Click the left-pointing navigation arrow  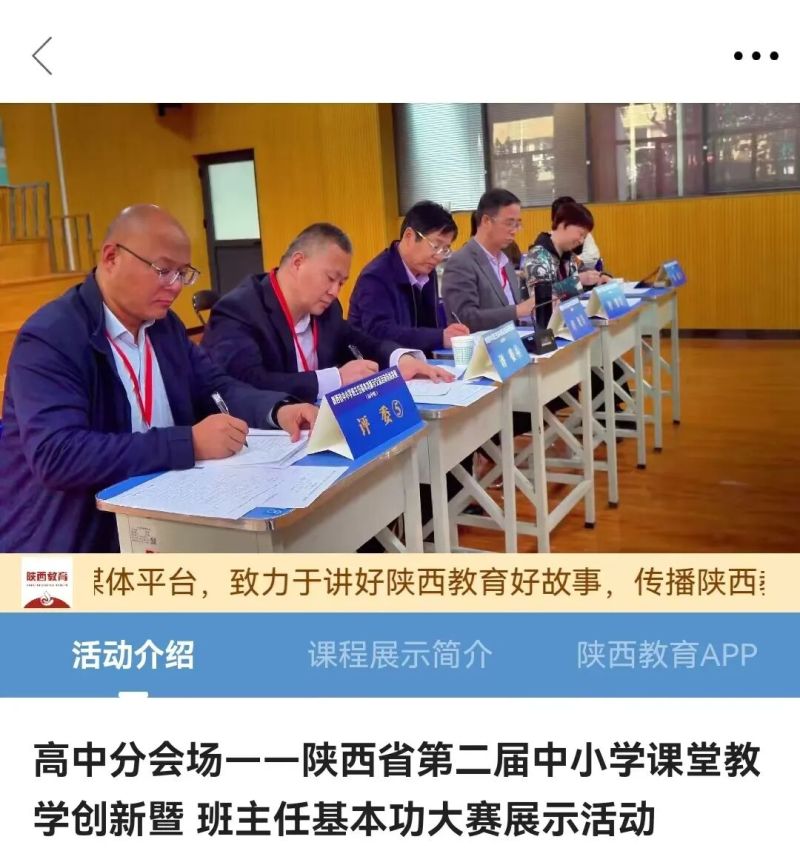(x=42, y=57)
